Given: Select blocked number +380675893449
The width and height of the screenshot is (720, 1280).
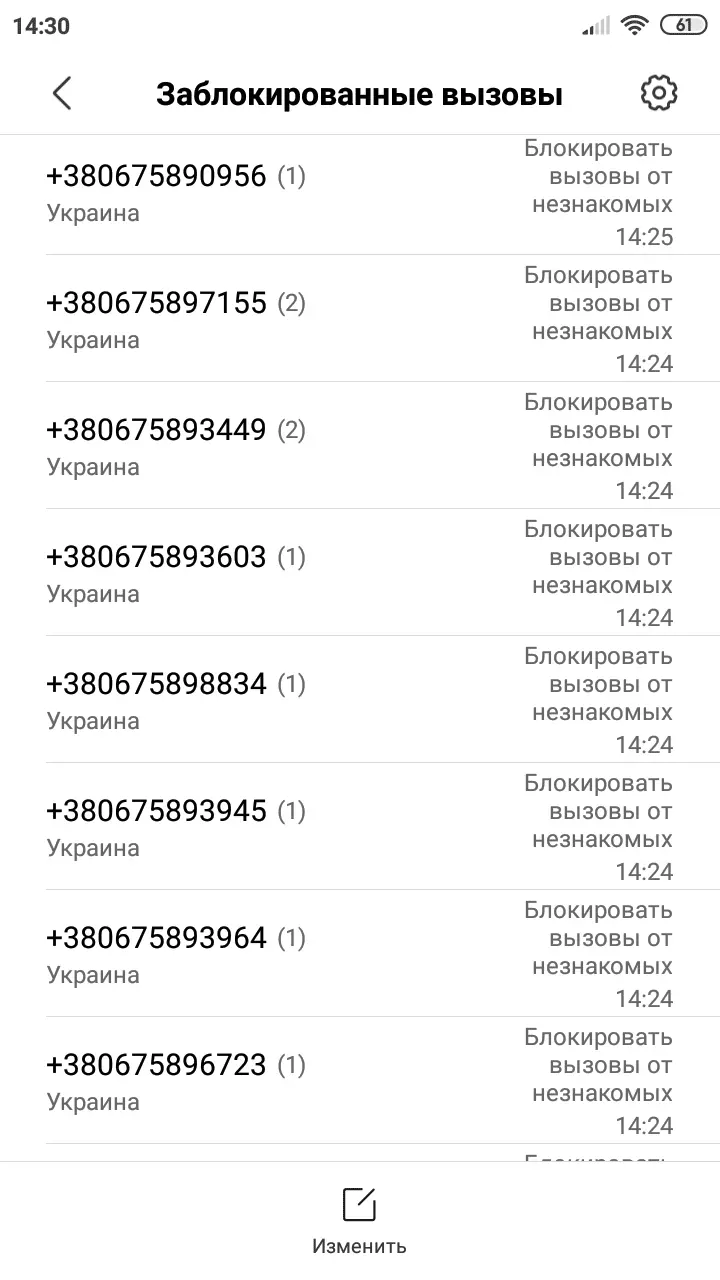Looking at the screenshot, I should pyautogui.click(x=157, y=431).
